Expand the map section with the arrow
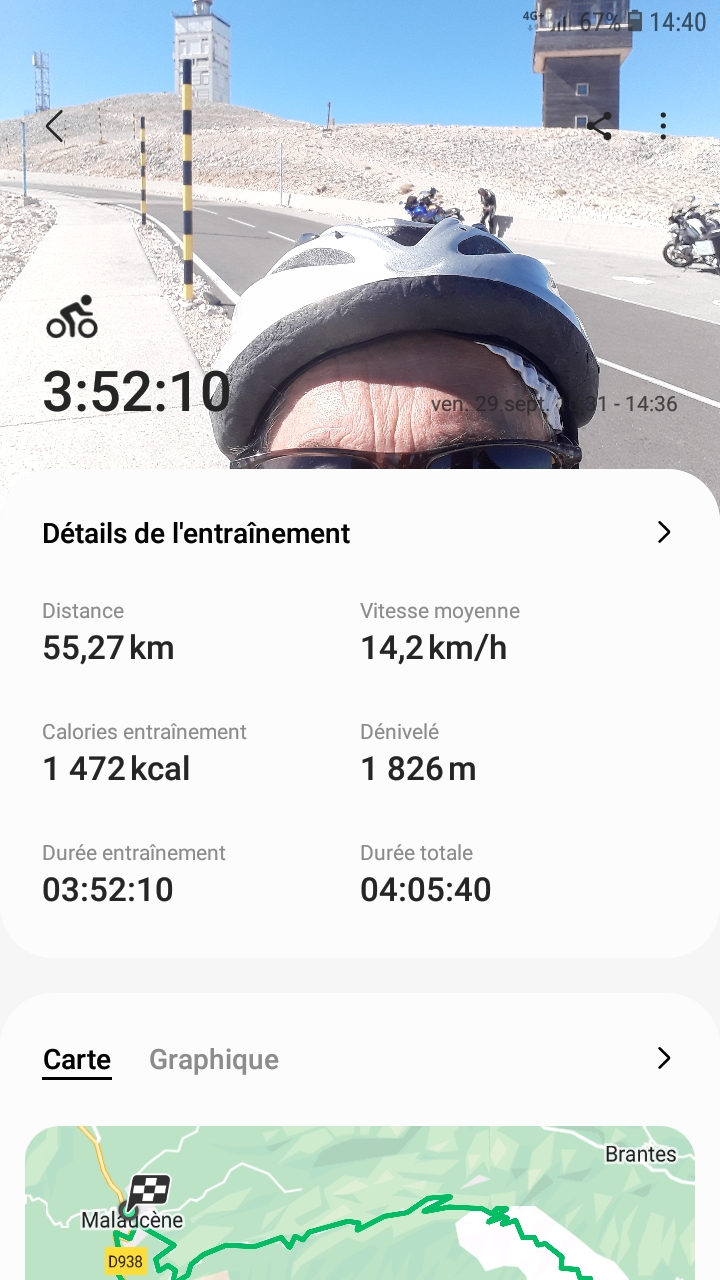The width and height of the screenshot is (720, 1280). (664, 1058)
